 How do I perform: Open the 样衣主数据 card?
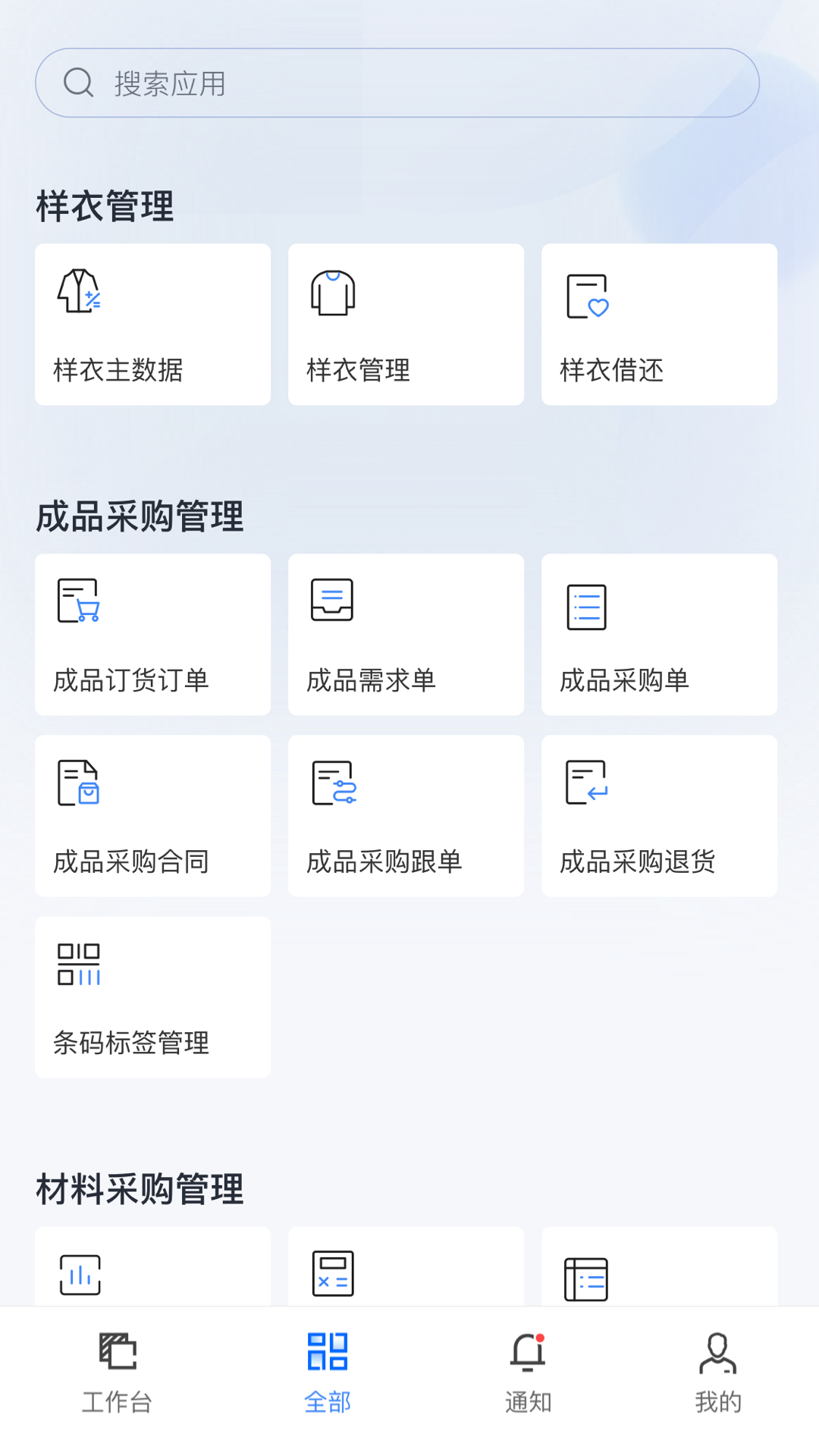152,325
